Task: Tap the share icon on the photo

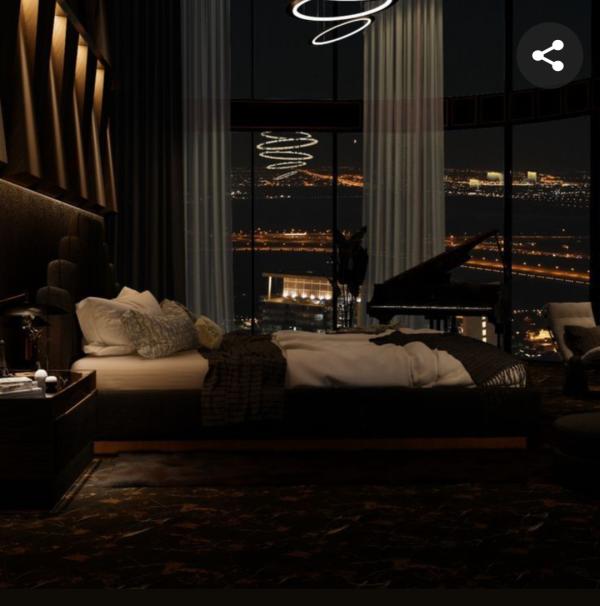Action: click(548, 56)
